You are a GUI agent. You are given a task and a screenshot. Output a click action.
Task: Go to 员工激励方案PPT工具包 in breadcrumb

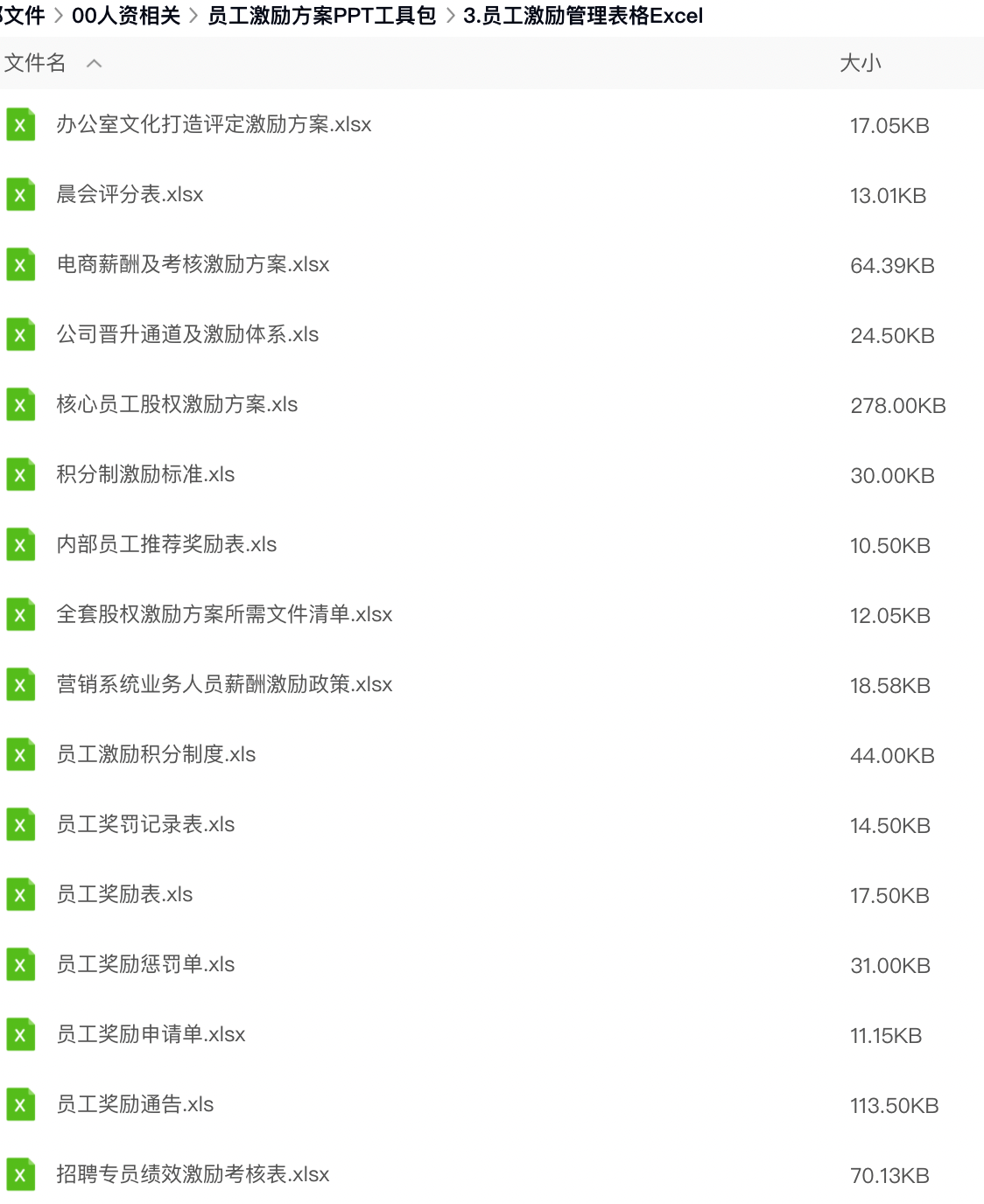(x=321, y=16)
